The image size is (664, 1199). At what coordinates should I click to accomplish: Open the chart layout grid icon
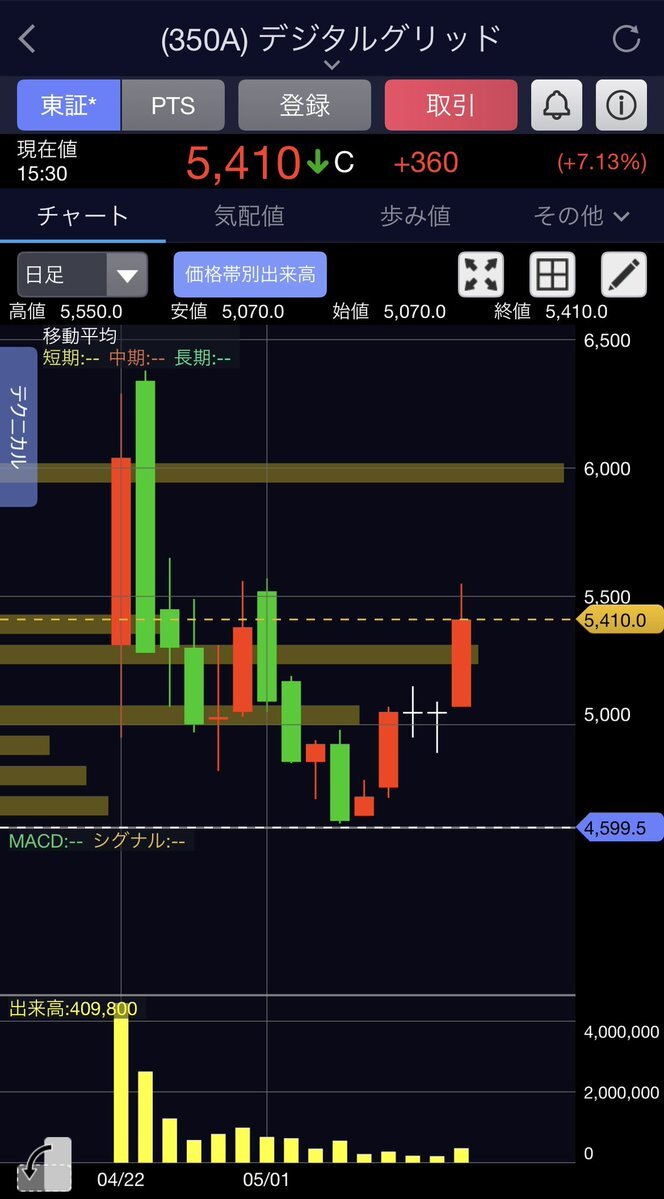[x=552, y=274]
